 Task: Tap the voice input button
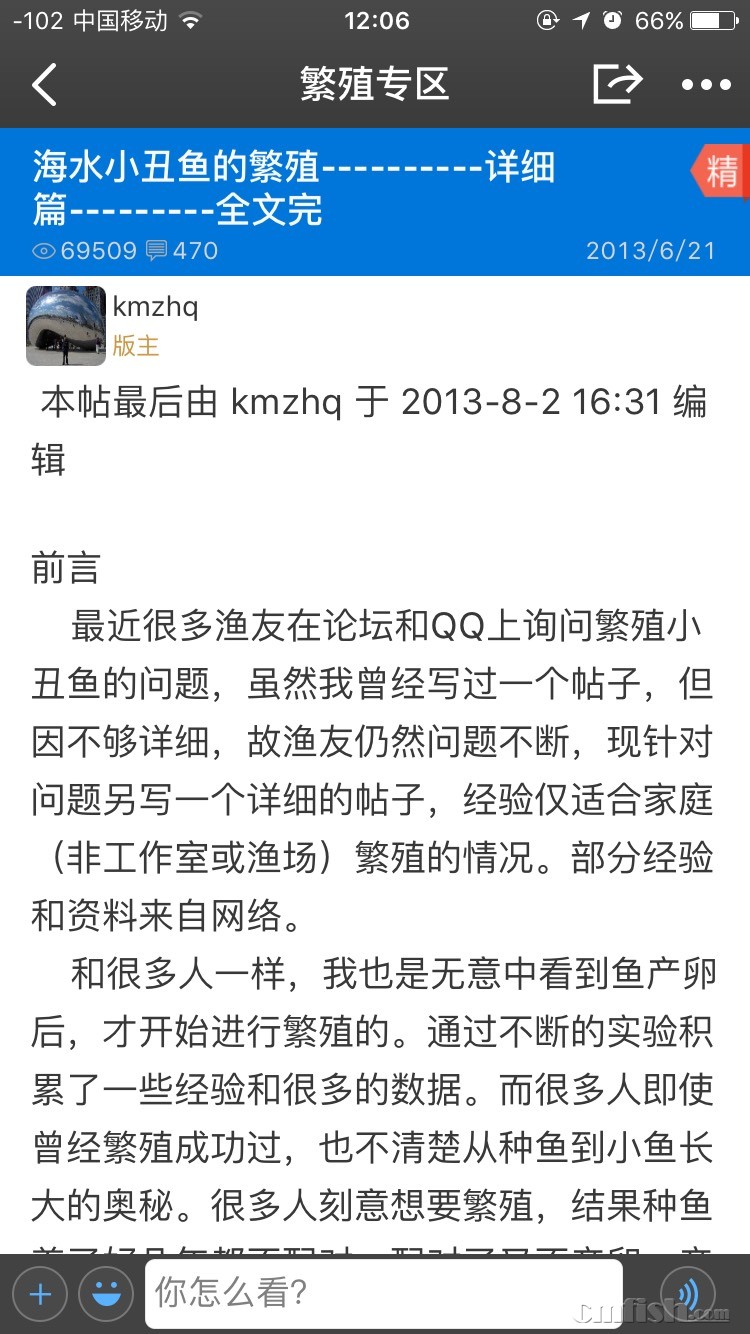[688, 1295]
